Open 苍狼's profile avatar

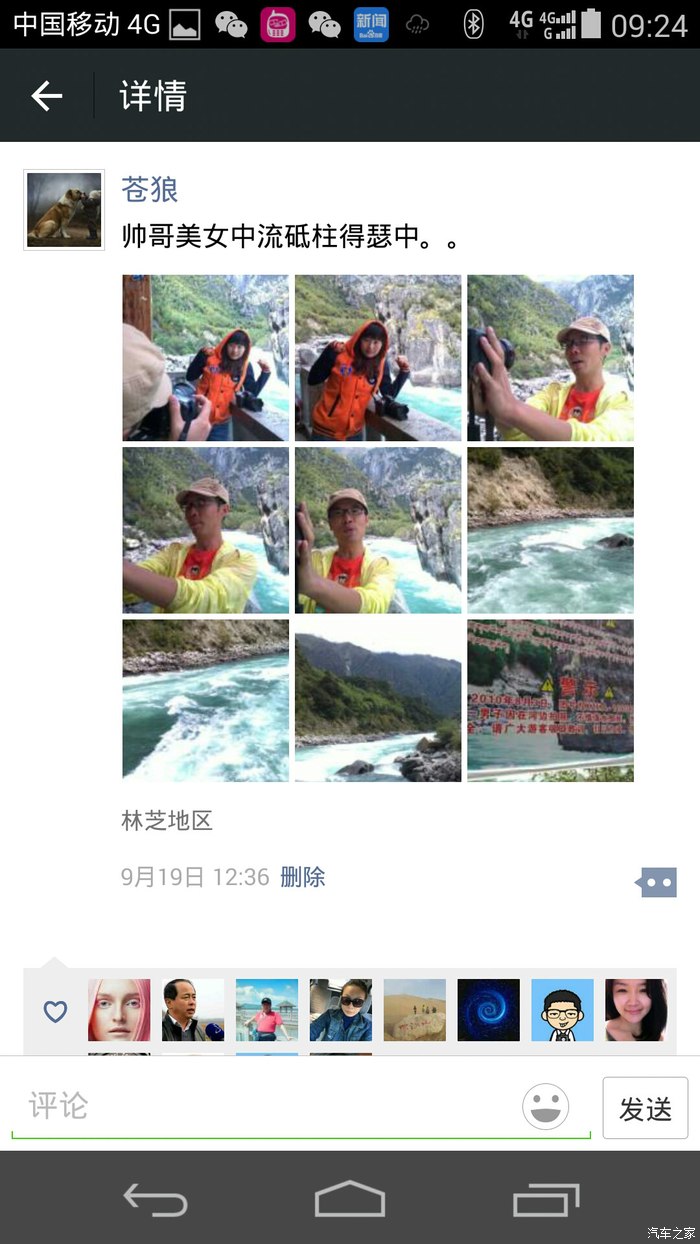pos(64,210)
